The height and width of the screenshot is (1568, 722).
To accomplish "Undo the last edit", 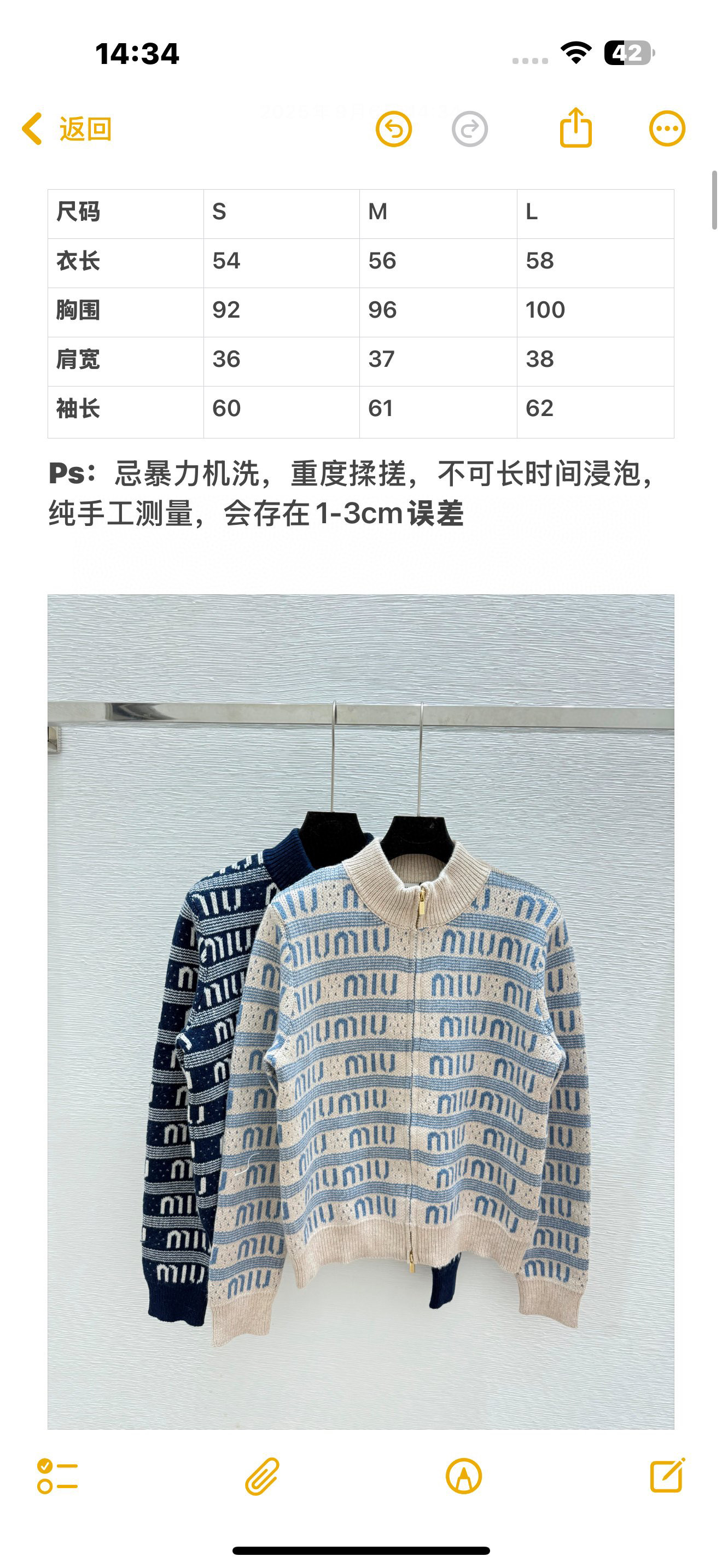I will pyautogui.click(x=394, y=129).
